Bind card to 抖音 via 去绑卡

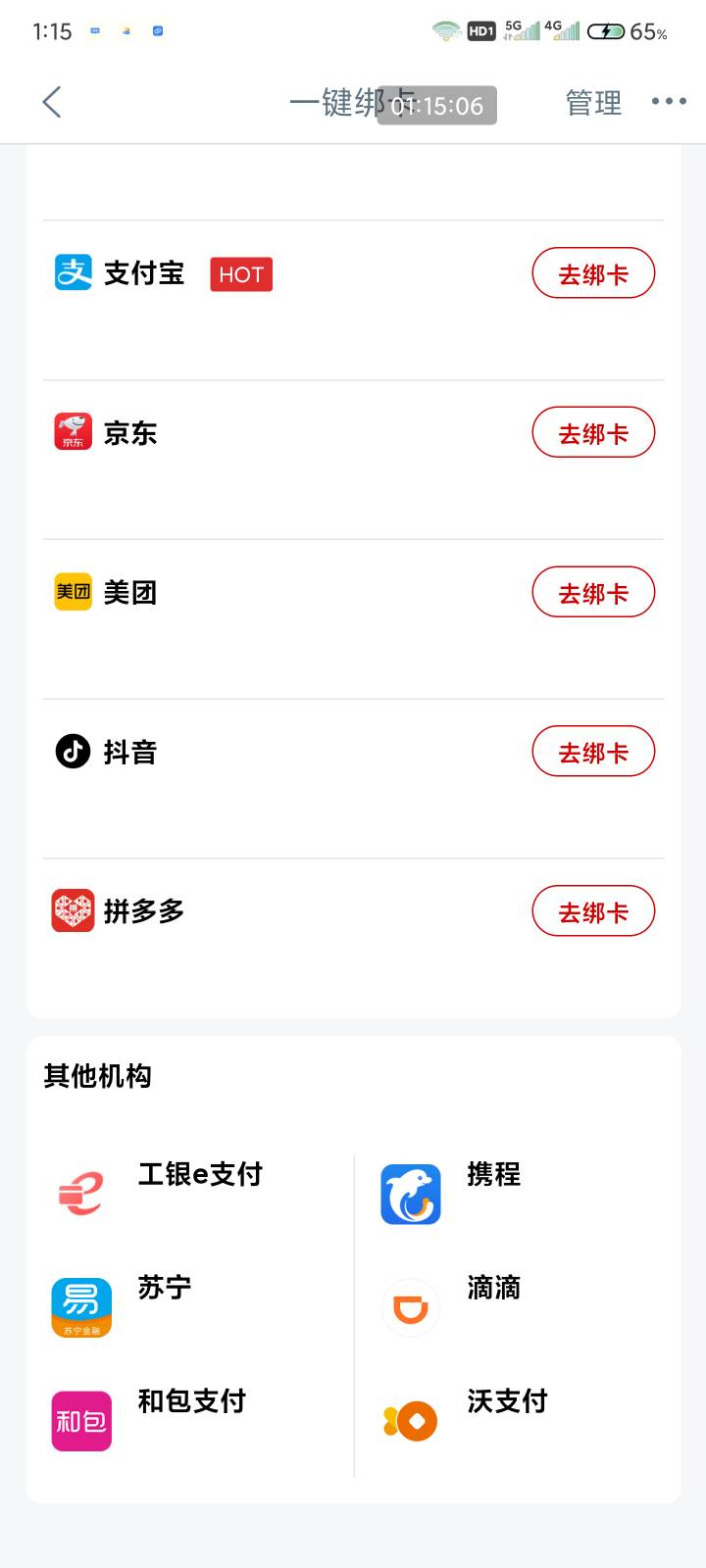[593, 753]
